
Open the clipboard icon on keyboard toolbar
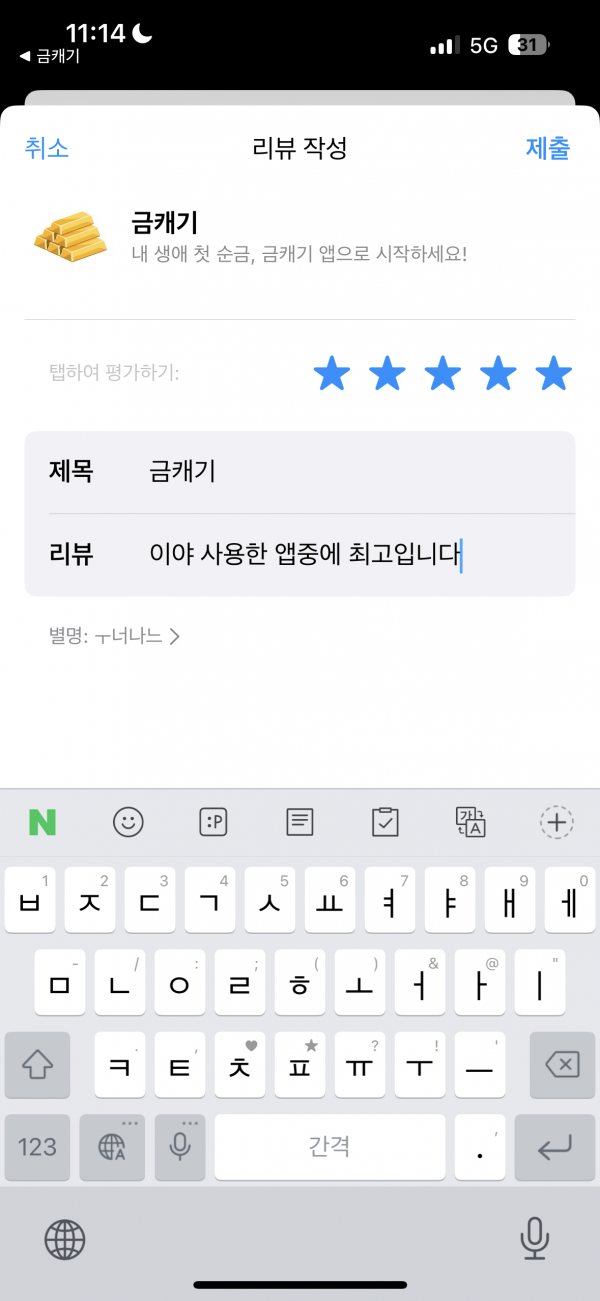pyautogui.click(x=385, y=822)
